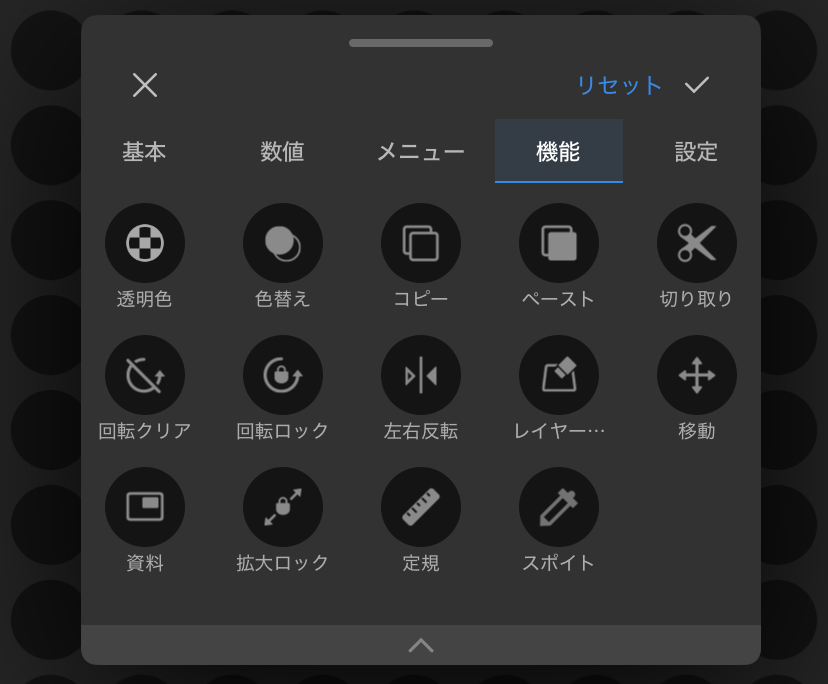828x684 pixels.
Task: Select the 設定 tab
Action: (696, 152)
